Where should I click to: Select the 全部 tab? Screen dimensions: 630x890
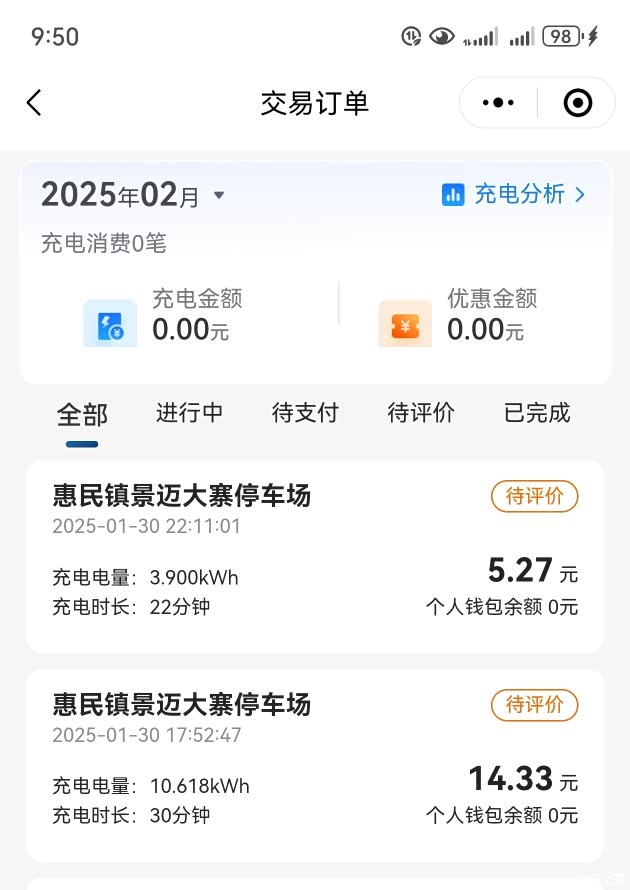(x=82, y=414)
